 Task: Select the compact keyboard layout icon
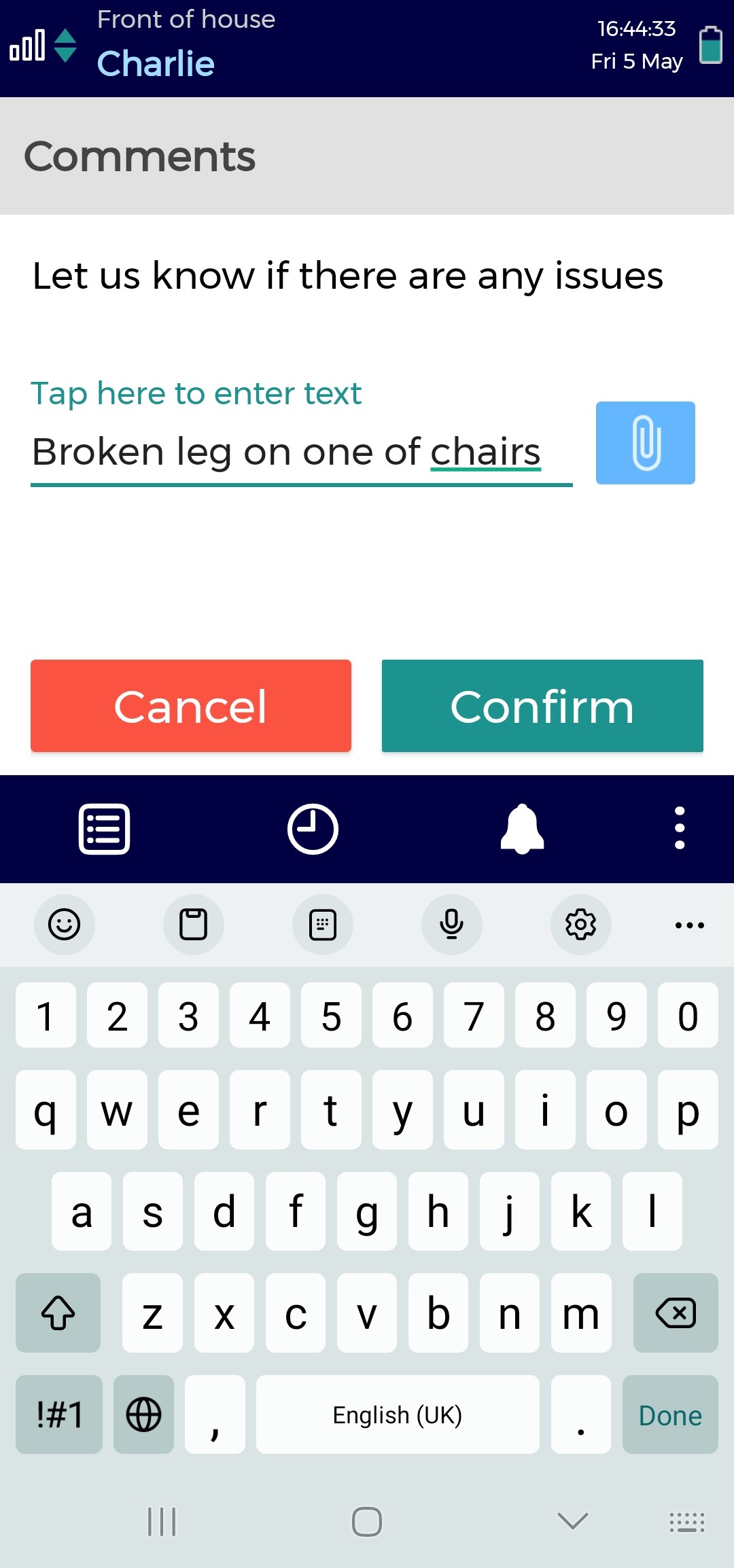click(x=323, y=925)
